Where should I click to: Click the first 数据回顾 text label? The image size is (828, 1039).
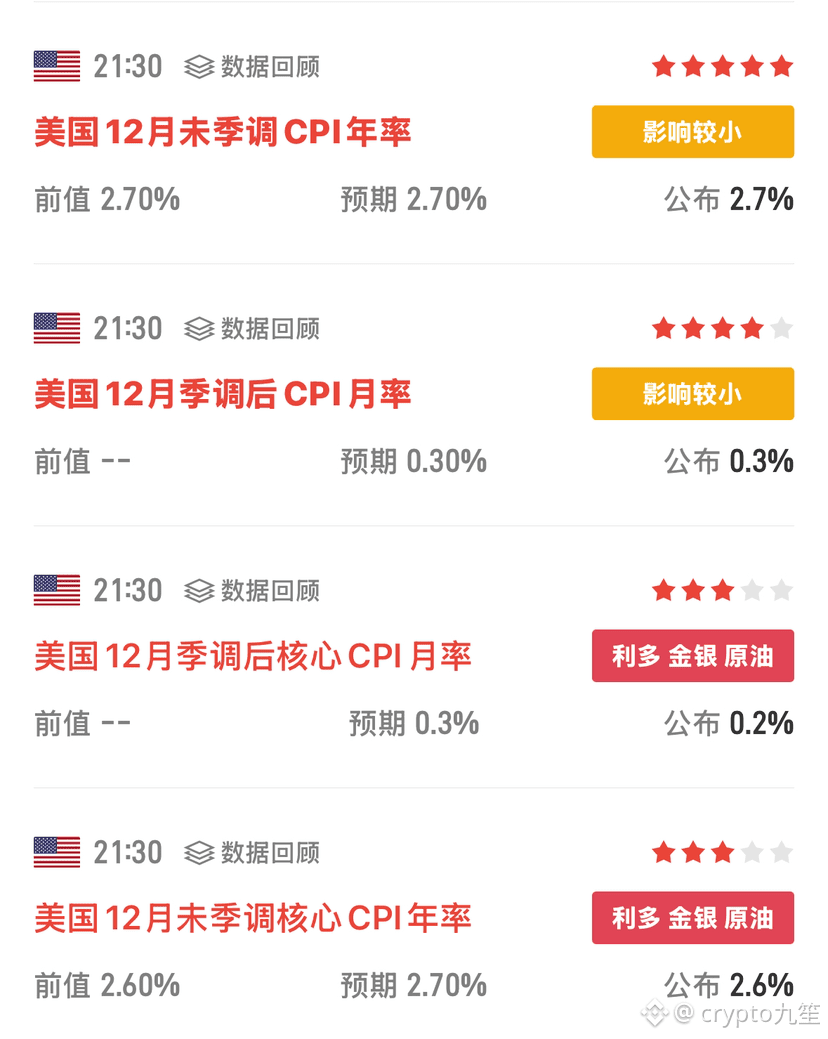point(272,66)
